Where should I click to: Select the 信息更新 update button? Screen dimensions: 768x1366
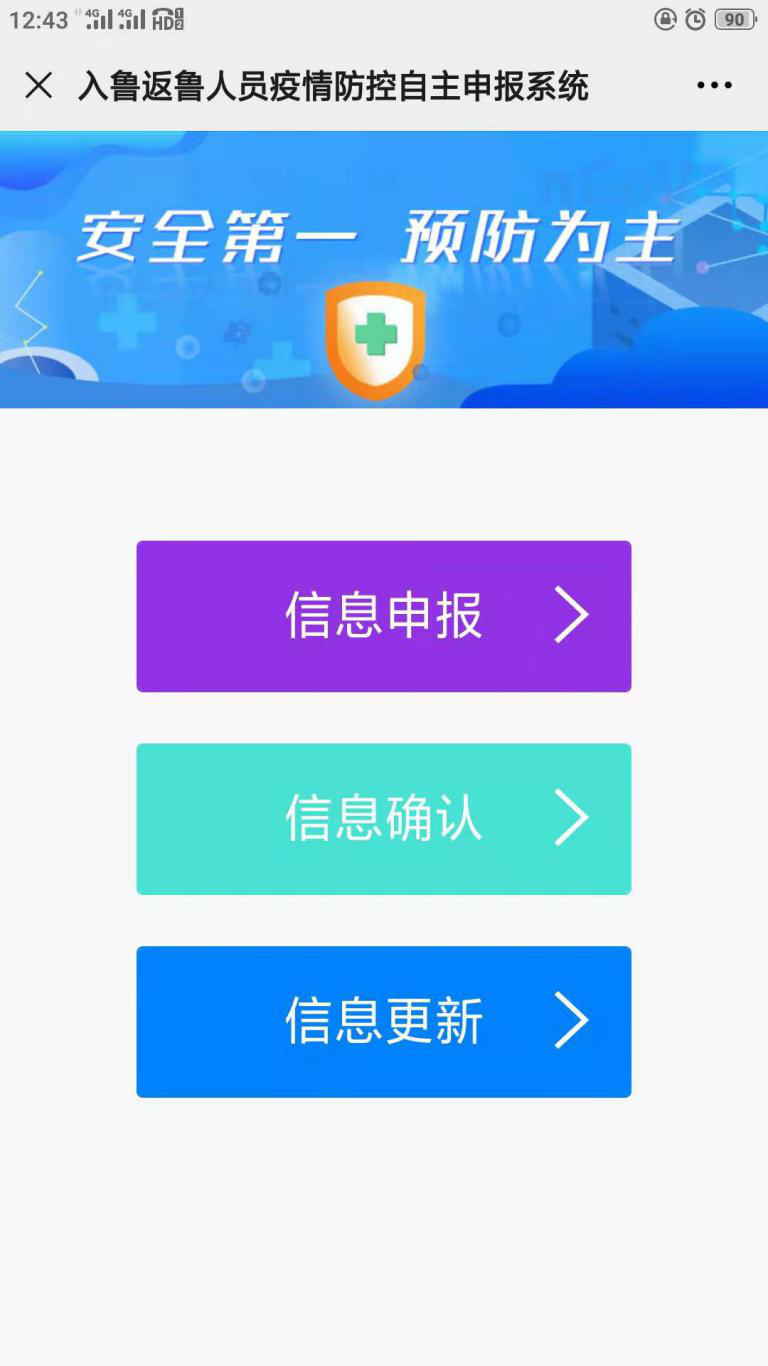(384, 1022)
